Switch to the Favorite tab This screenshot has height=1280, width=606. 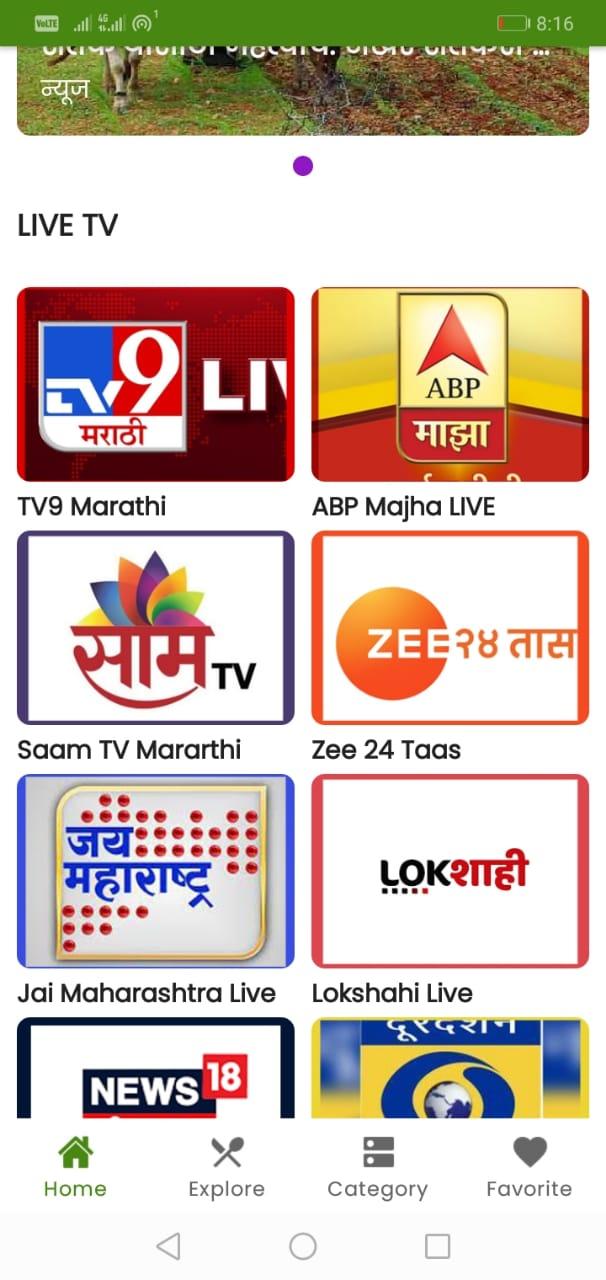pyautogui.click(x=529, y=1168)
